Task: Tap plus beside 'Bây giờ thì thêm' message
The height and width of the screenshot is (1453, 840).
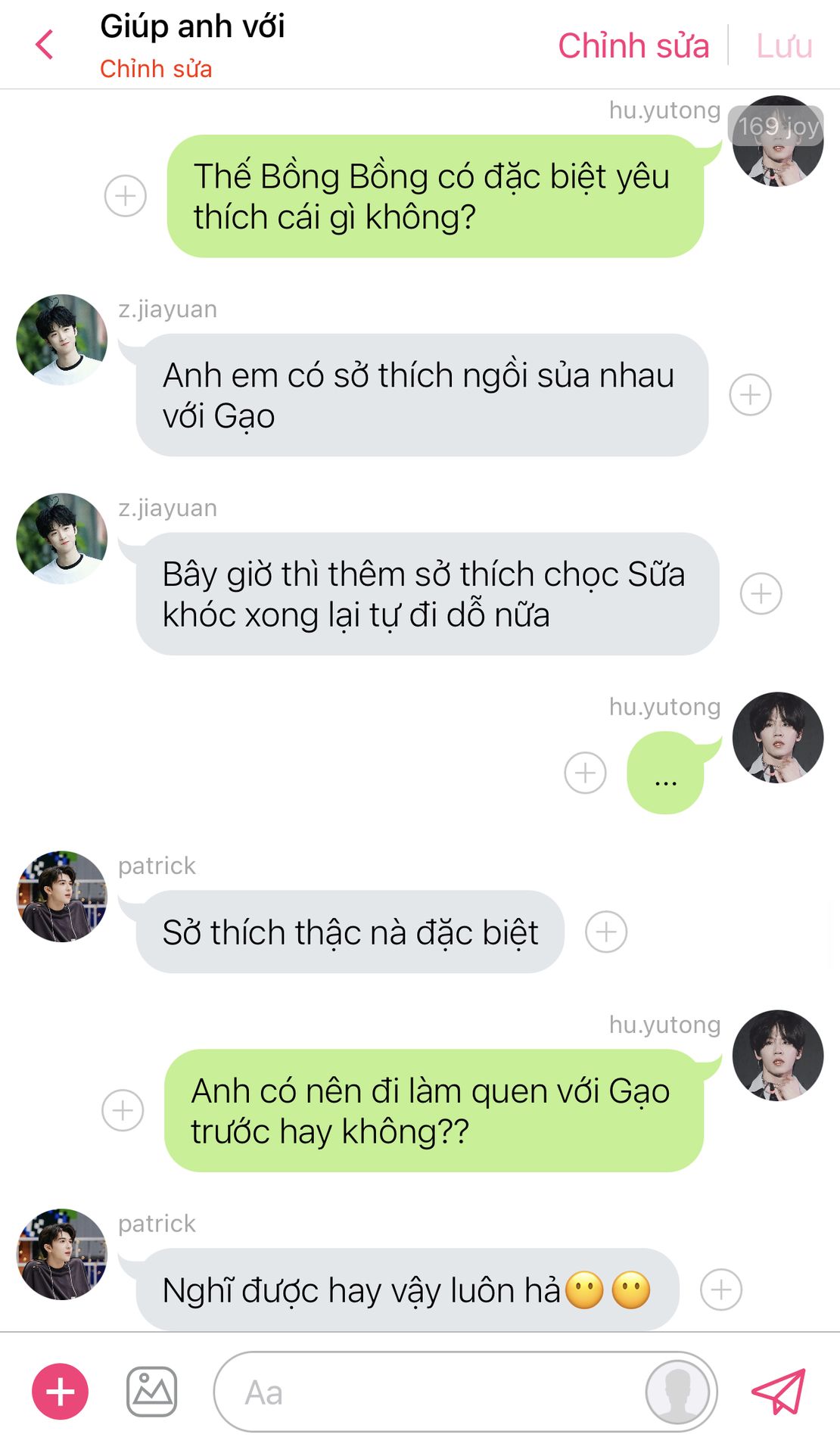Action: click(x=761, y=593)
